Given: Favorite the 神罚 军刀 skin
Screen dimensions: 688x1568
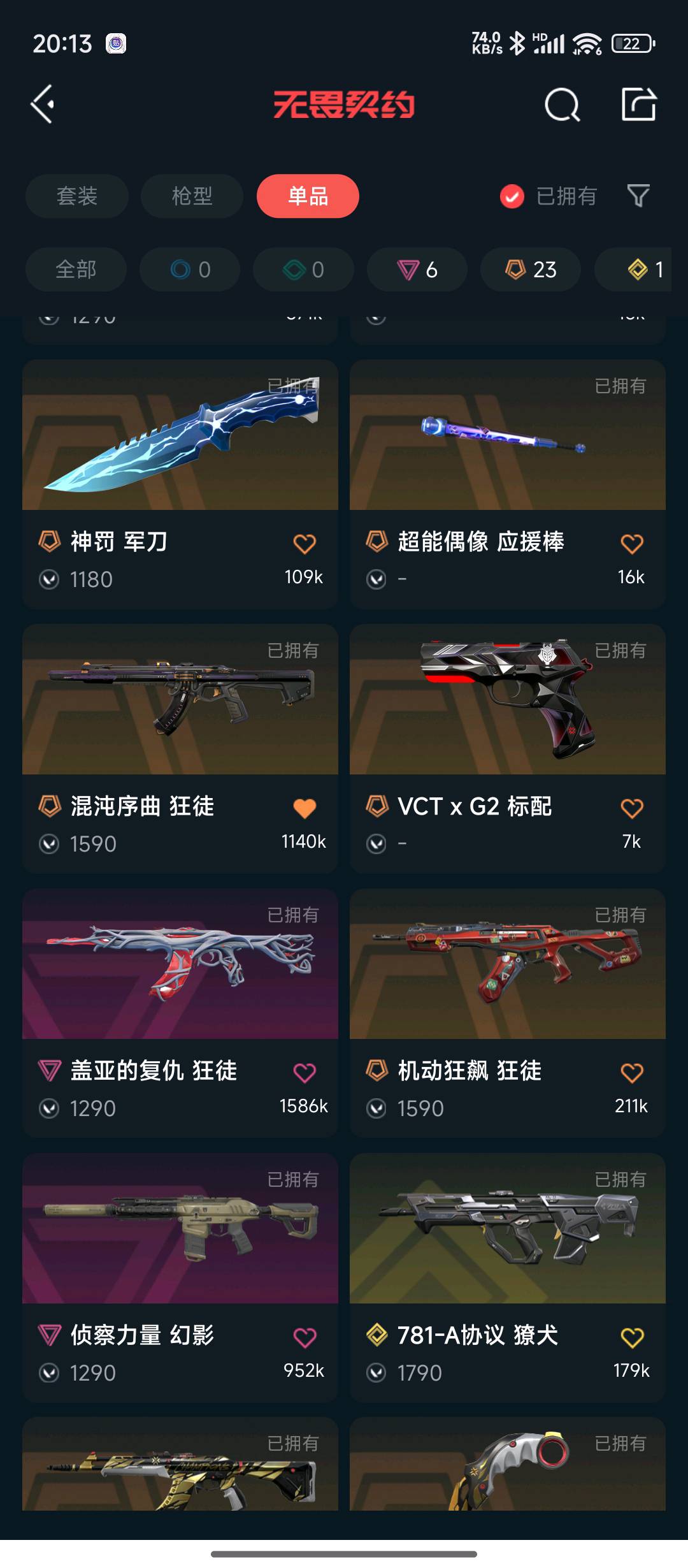Looking at the screenshot, I should click(305, 544).
